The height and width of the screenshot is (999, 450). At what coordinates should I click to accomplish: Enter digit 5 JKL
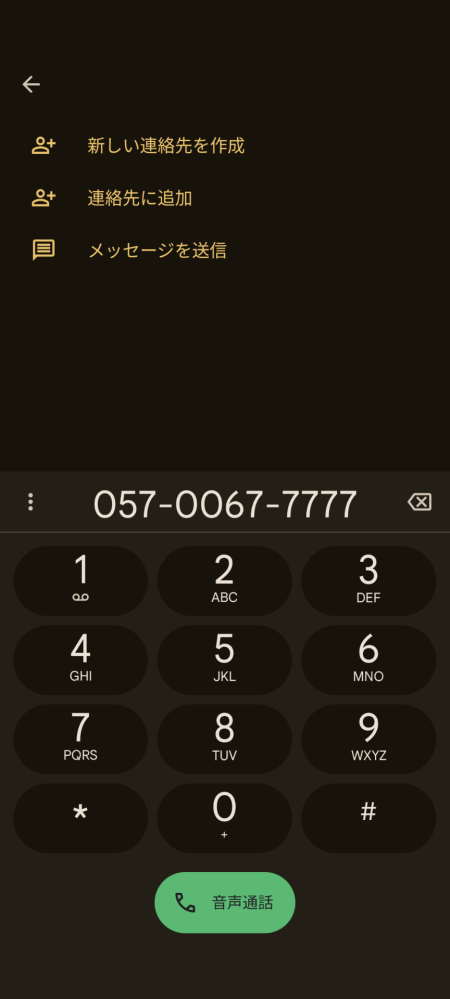point(224,659)
